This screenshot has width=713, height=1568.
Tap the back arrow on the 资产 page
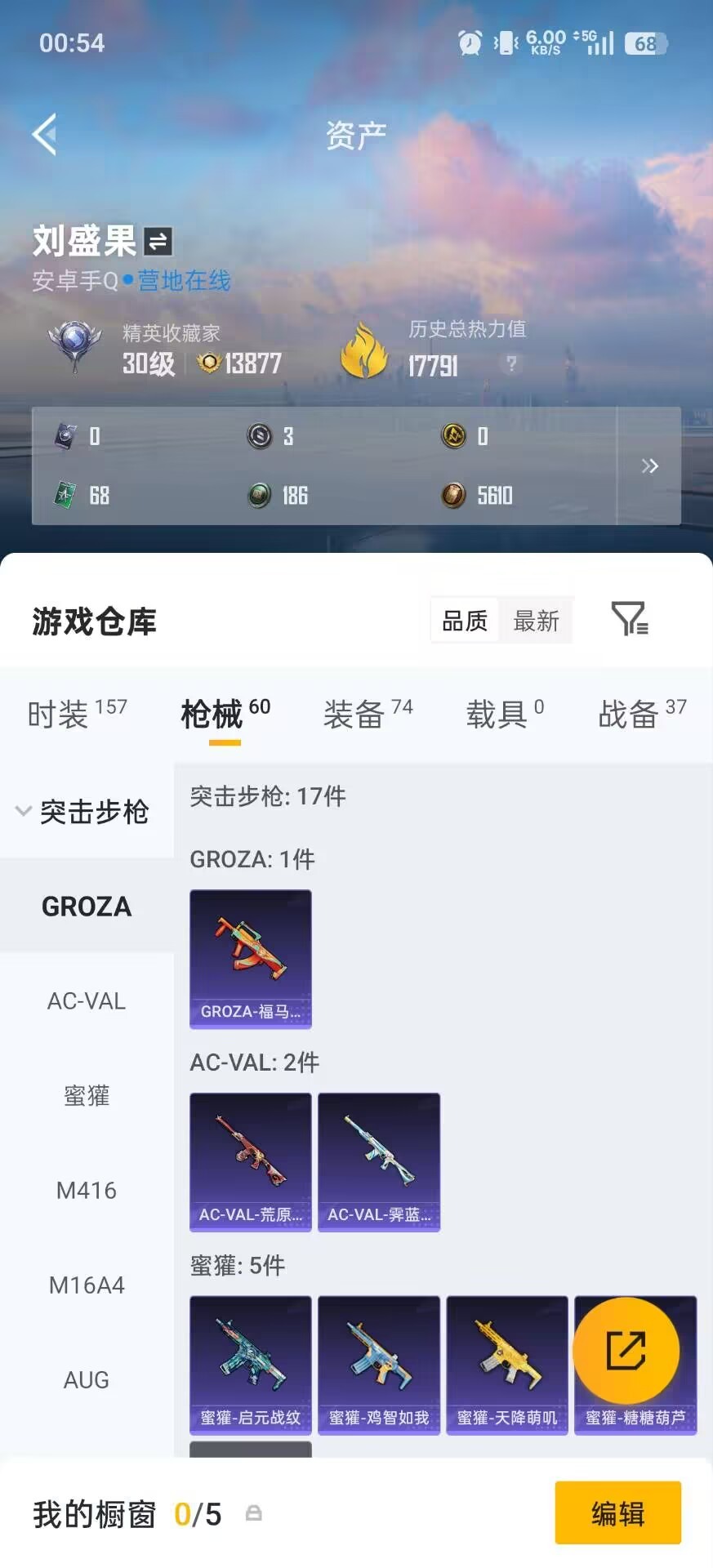point(45,133)
